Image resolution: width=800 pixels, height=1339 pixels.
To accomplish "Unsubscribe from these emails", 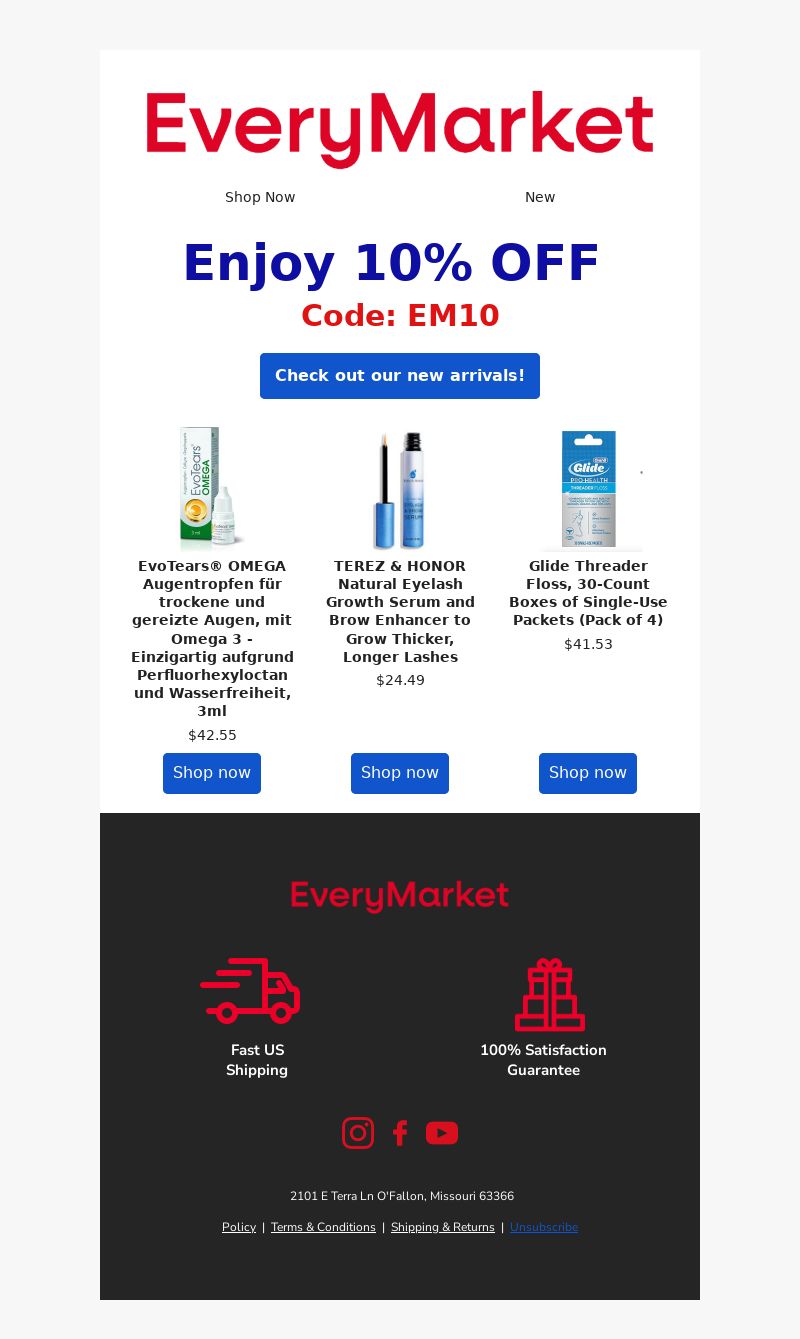I will 544,1227.
